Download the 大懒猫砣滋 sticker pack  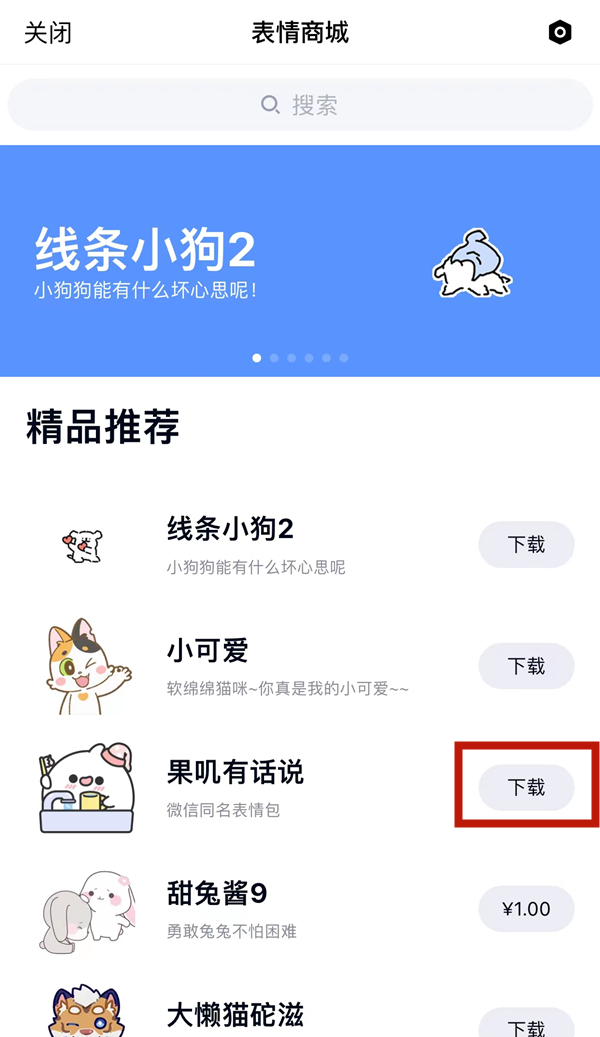pyautogui.click(x=526, y=1025)
